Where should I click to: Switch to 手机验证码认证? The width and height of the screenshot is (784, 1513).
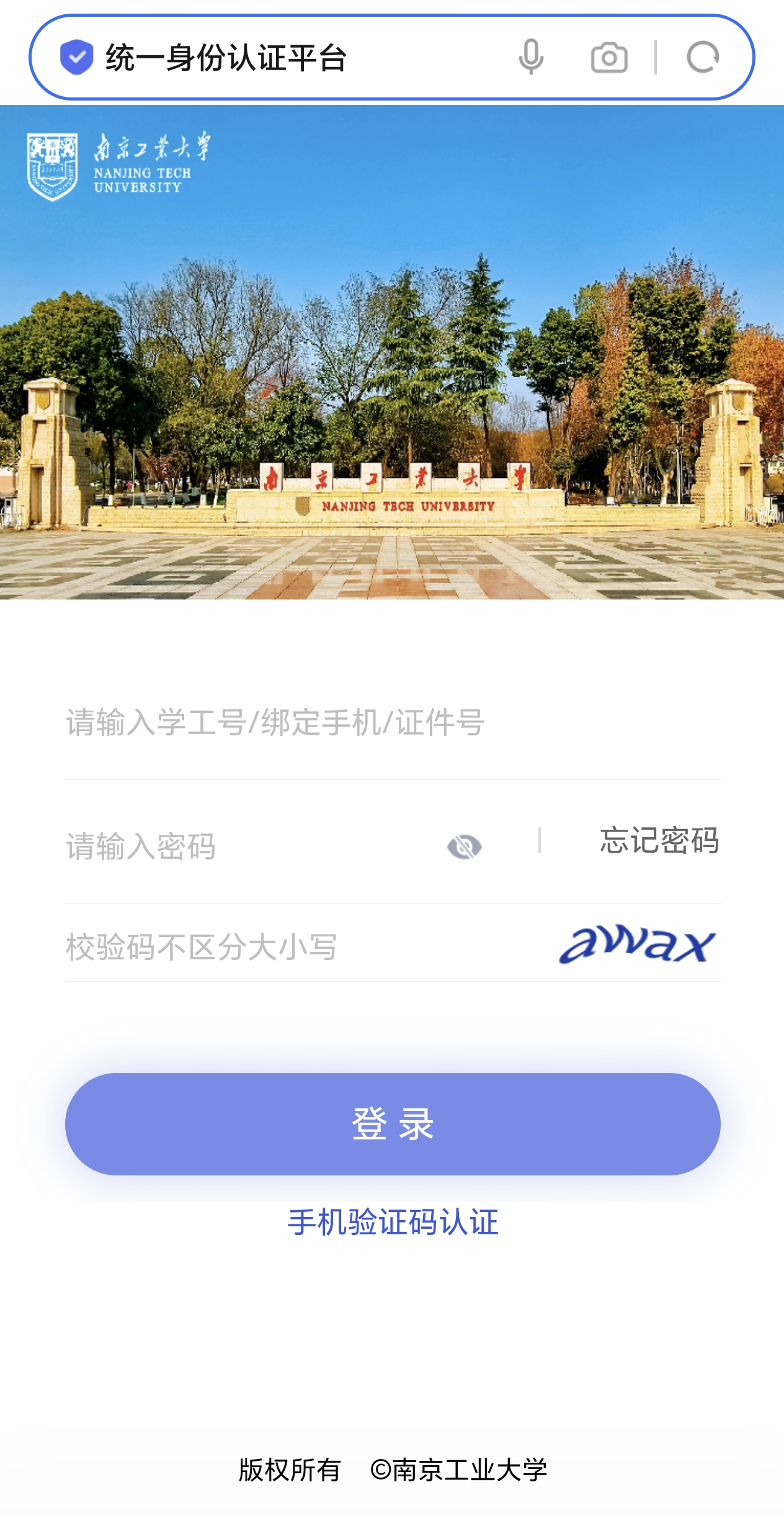(x=393, y=1223)
